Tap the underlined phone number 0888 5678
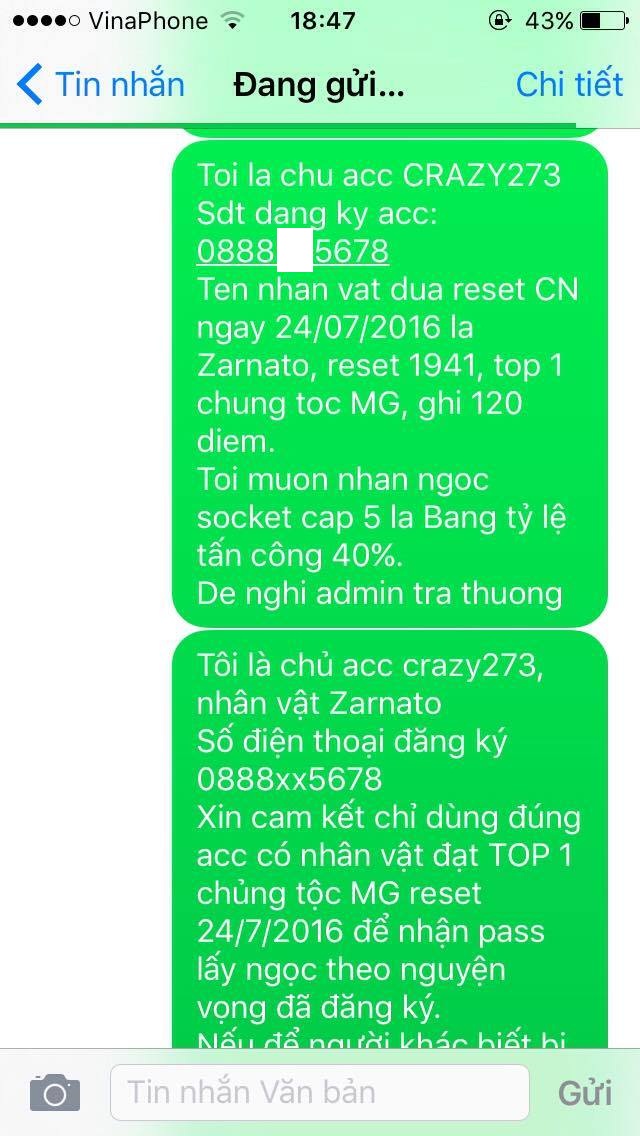640x1136 pixels. coord(293,251)
